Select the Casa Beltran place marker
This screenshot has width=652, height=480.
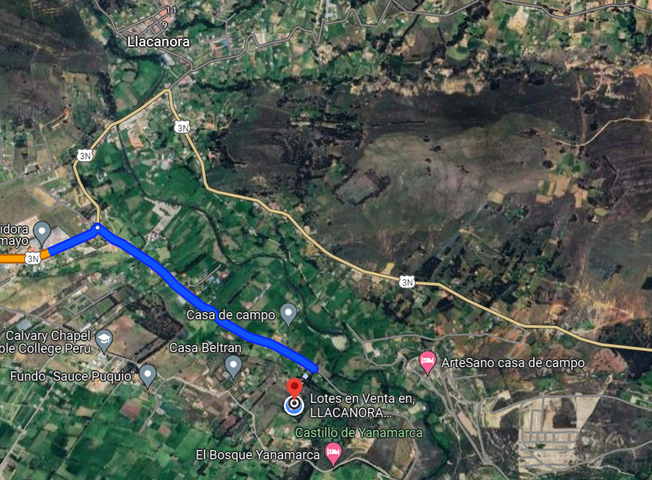[x=233, y=366]
